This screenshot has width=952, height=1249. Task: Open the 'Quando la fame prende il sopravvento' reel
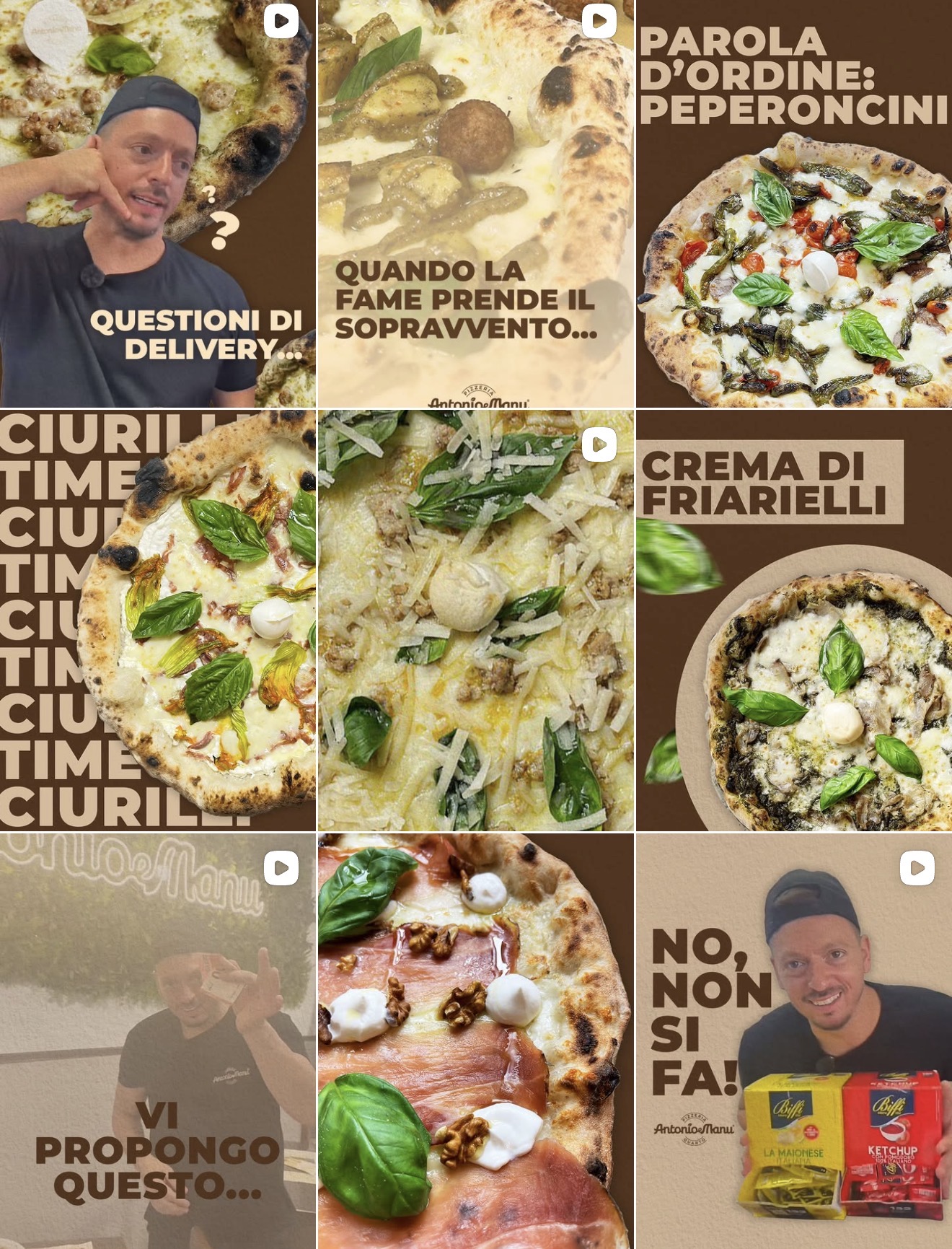point(476,203)
